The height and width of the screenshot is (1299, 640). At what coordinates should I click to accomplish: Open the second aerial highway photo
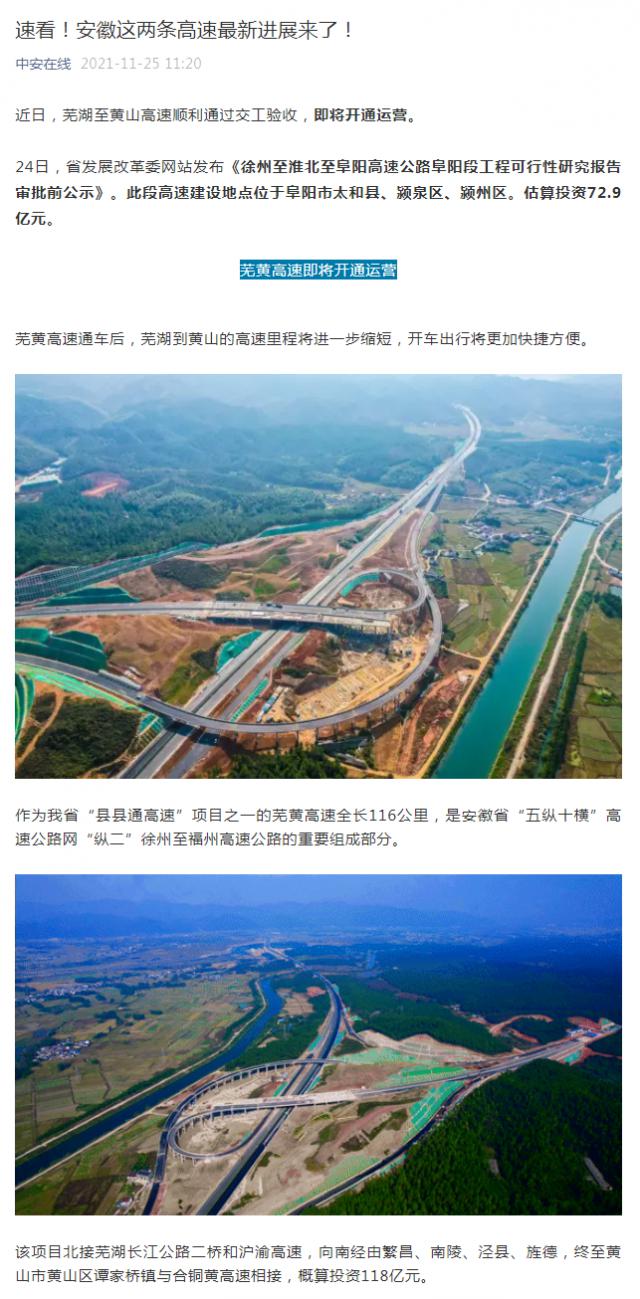318,1043
